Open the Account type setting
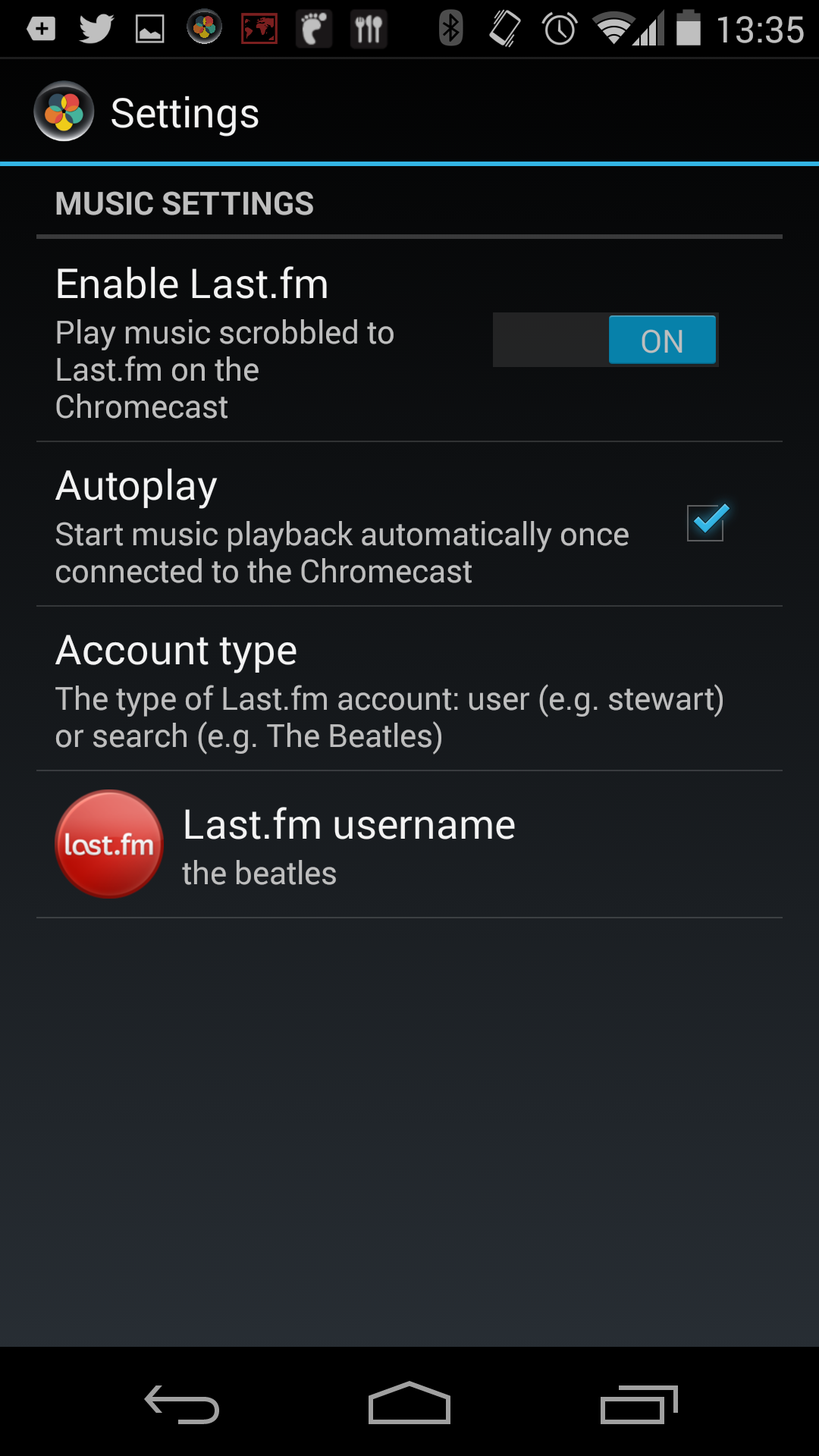 pyautogui.click(x=409, y=689)
